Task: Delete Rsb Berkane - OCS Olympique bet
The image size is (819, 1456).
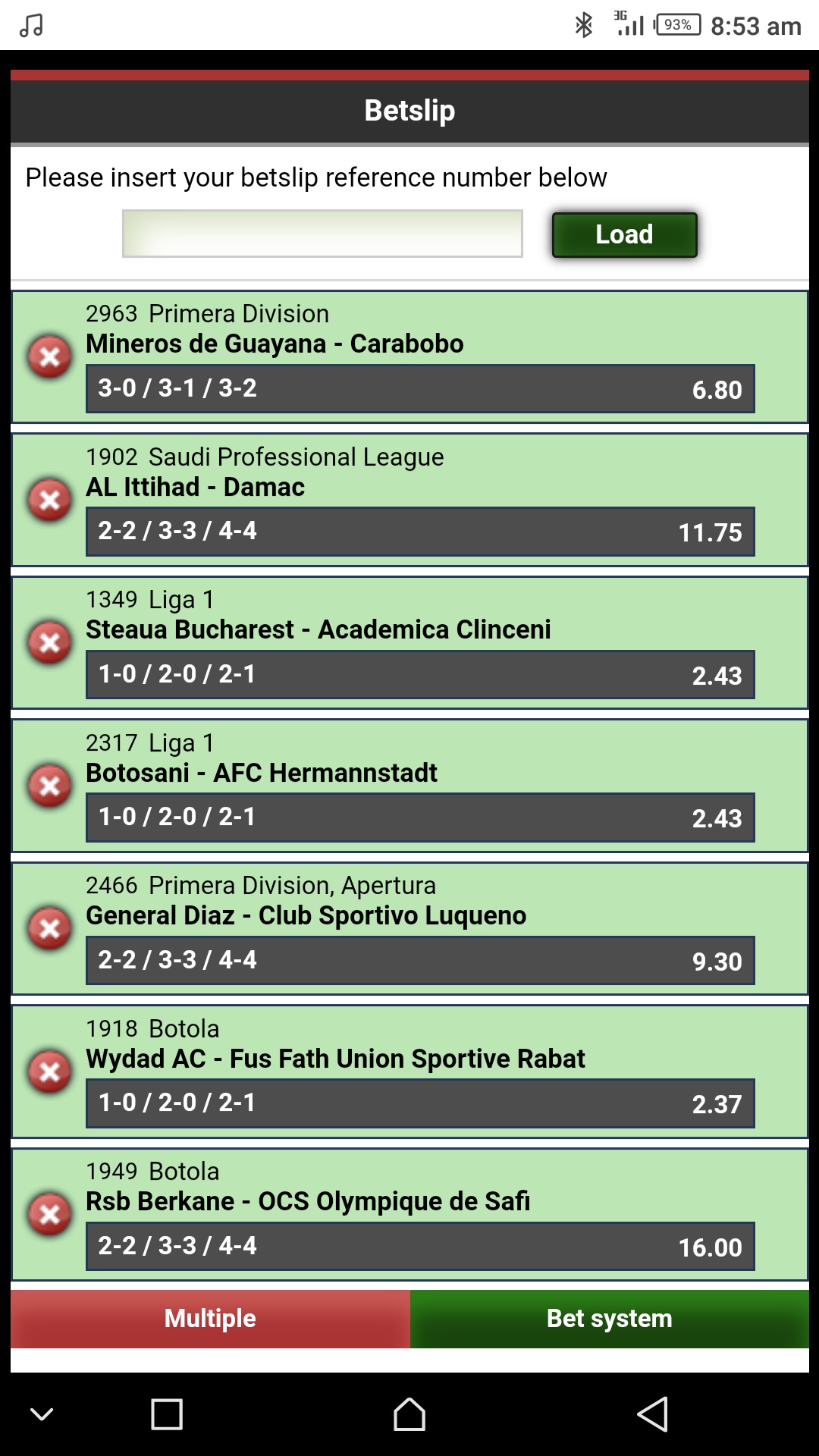Action: pyautogui.click(x=50, y=1214)
